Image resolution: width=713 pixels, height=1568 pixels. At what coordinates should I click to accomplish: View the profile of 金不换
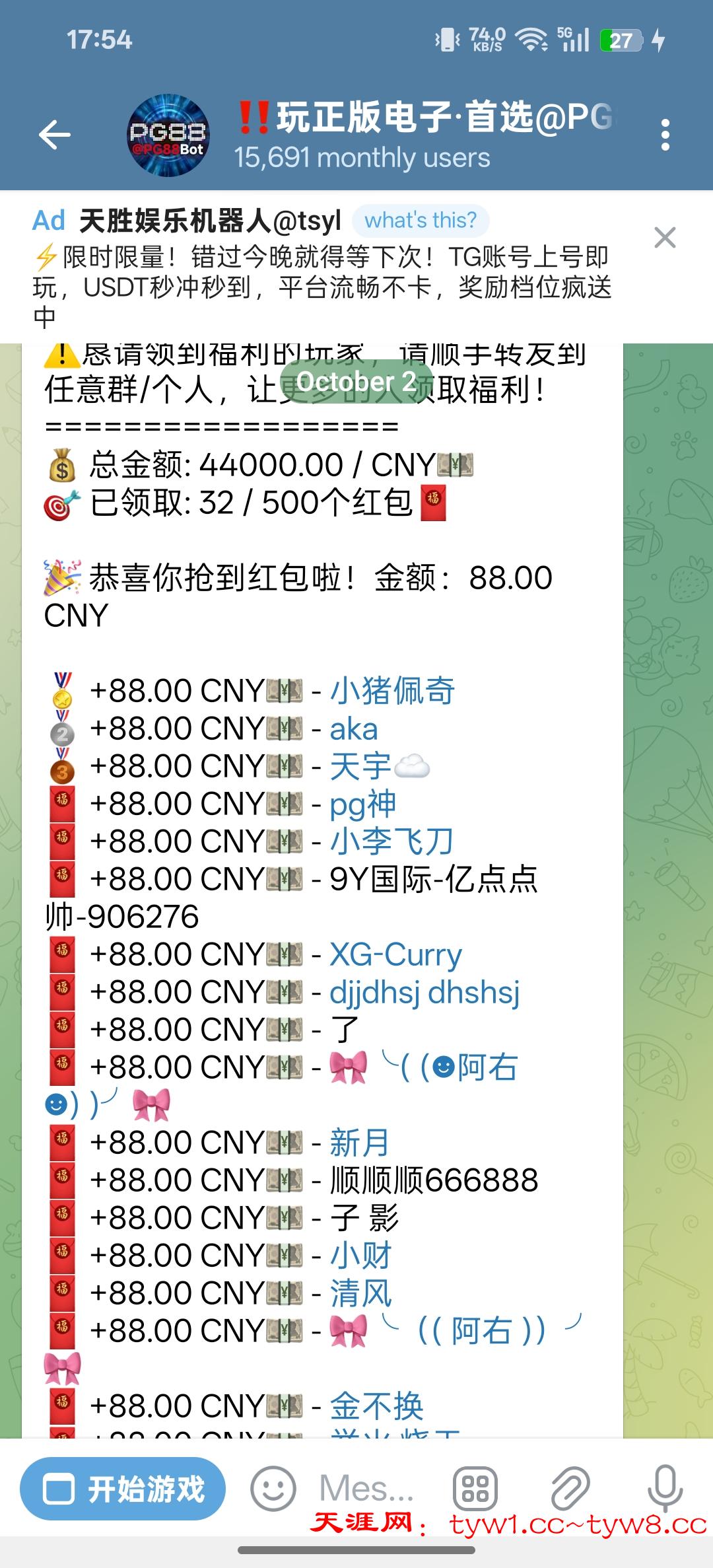[376, 1407]
